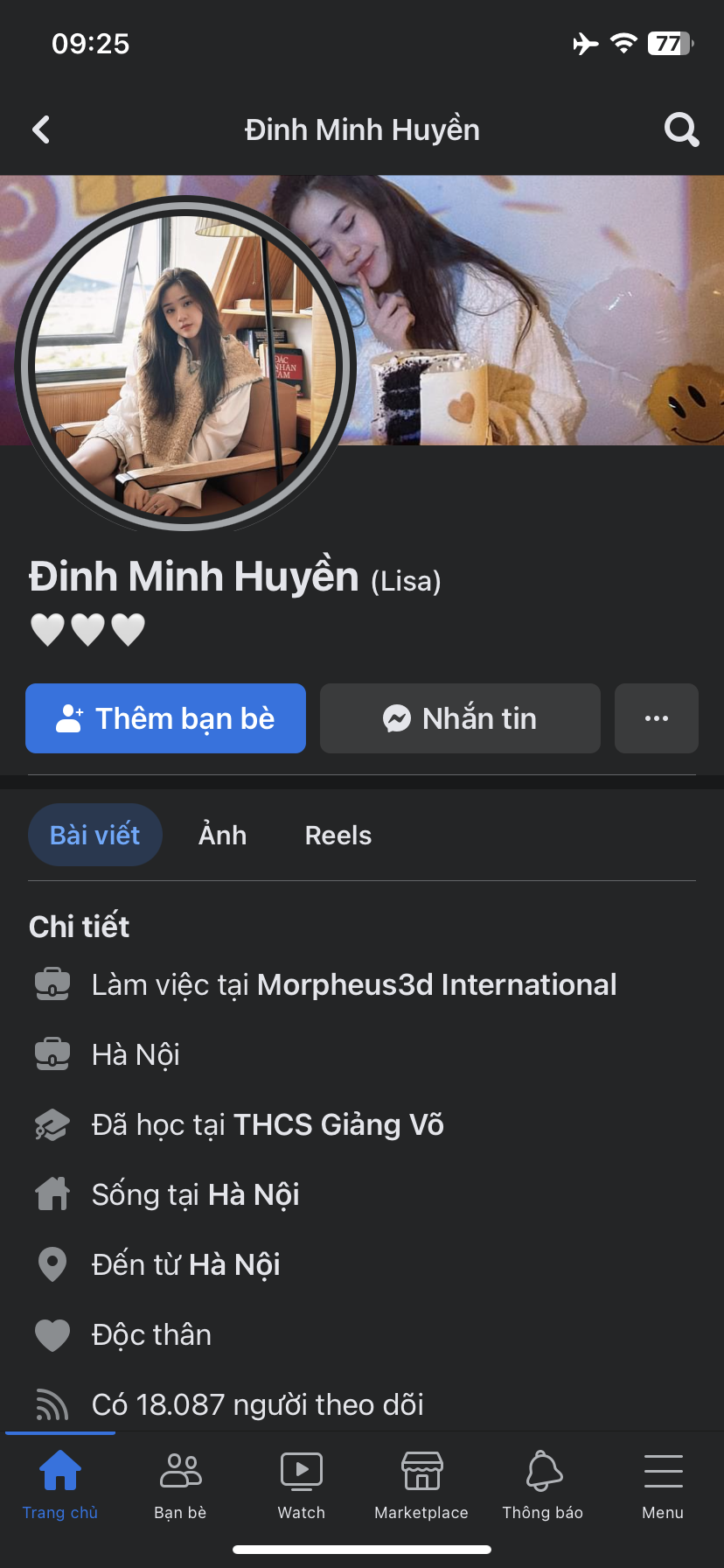Open the three-dot more options button
Image resolution: width=724 pixels, height=1568 pixels.
tap(656, 718)
